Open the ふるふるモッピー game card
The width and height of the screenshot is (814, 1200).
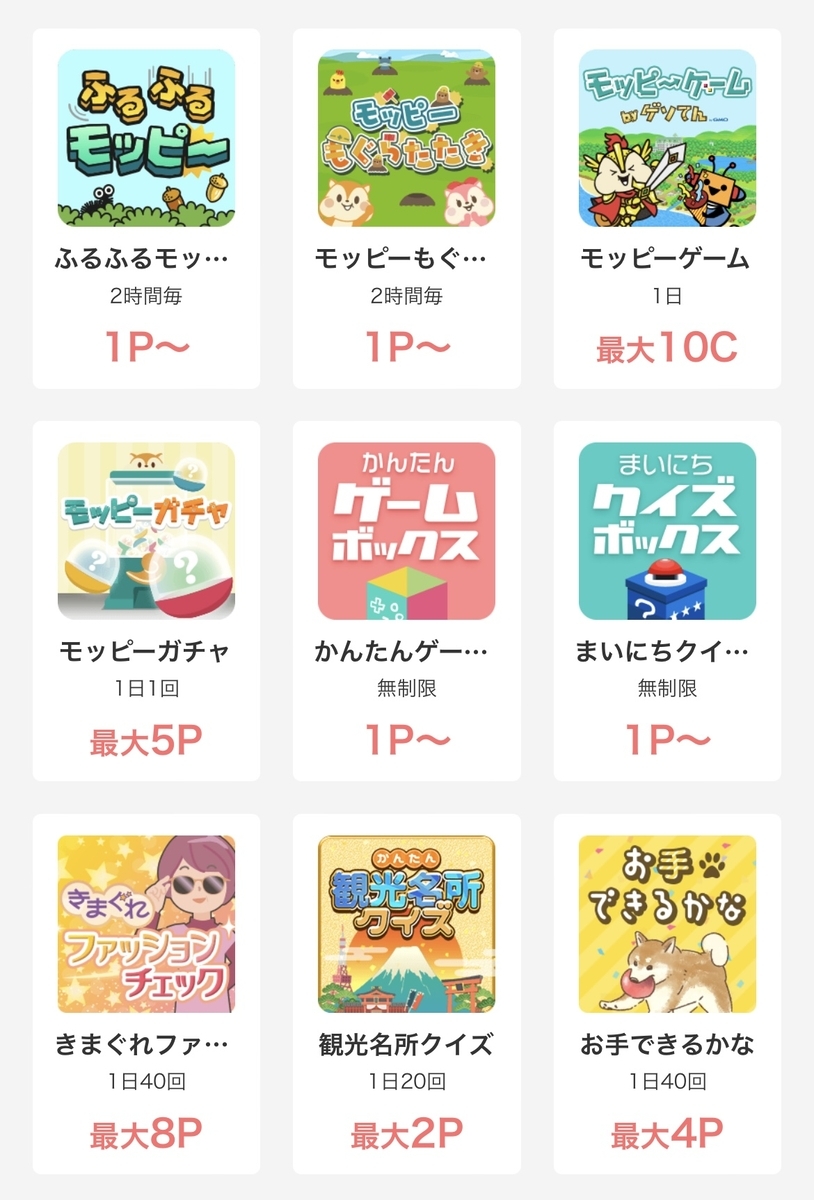tap(146, 138)
